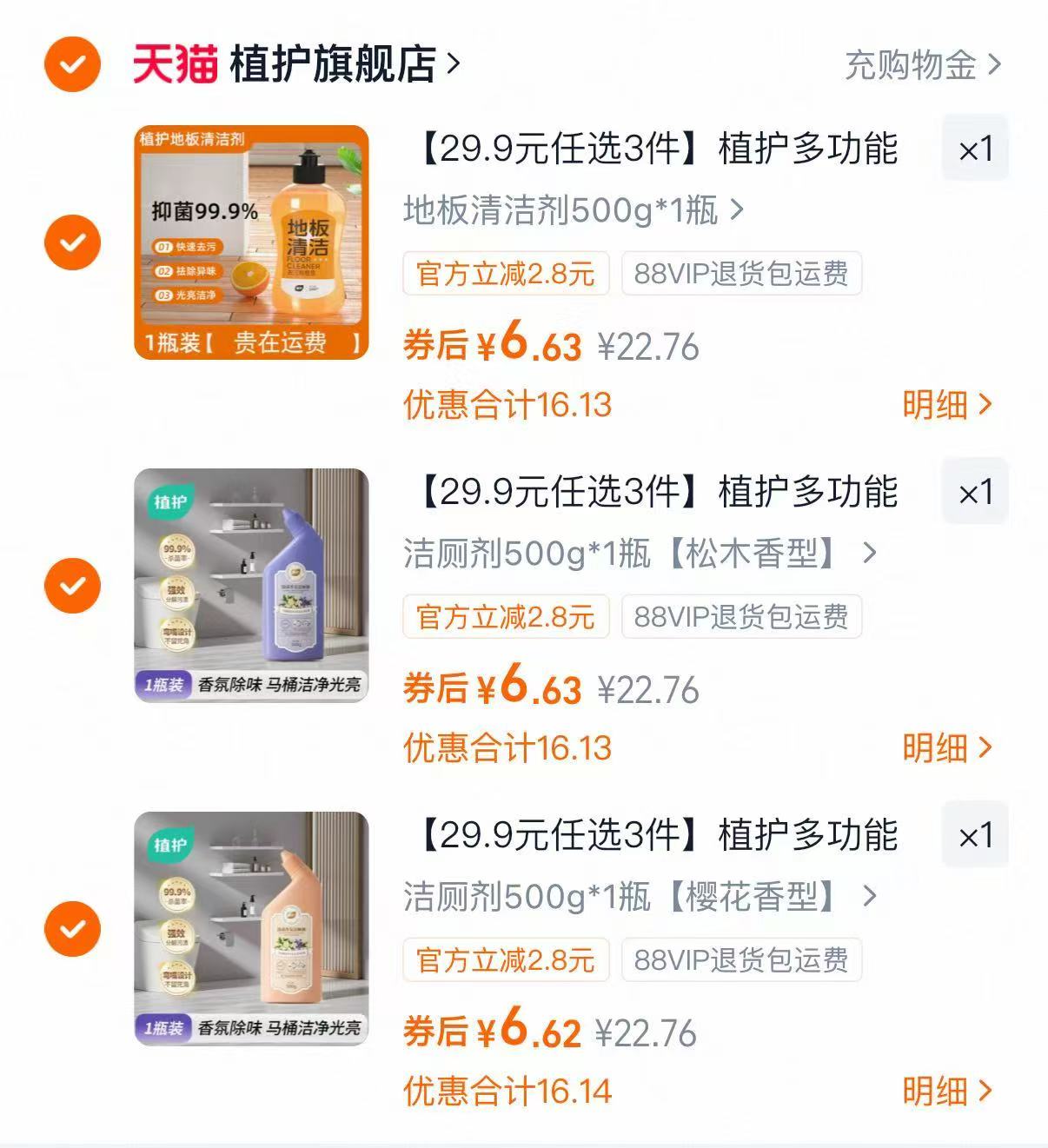Toggle the 松木香型 toilet cleaner checkbox
This screenshot has width=1048, height=1148.
(73, 584)
